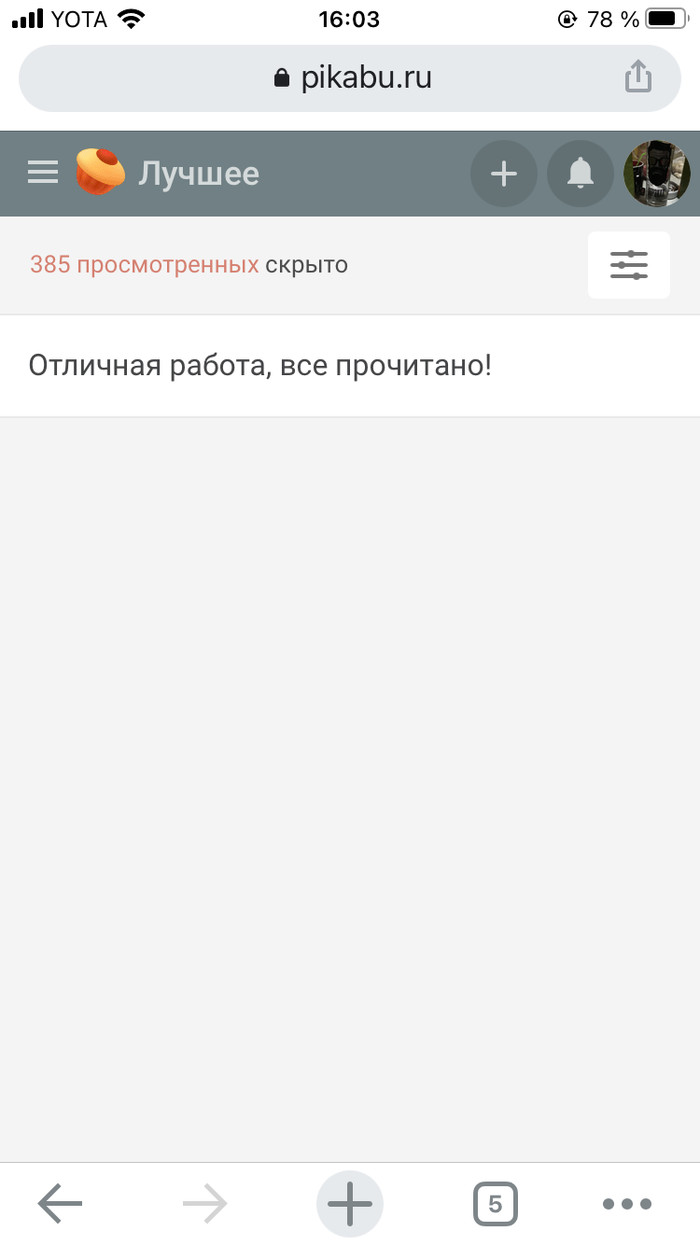Open a new browser tab
The image size is (700, 1245).
click(350, 1204)
